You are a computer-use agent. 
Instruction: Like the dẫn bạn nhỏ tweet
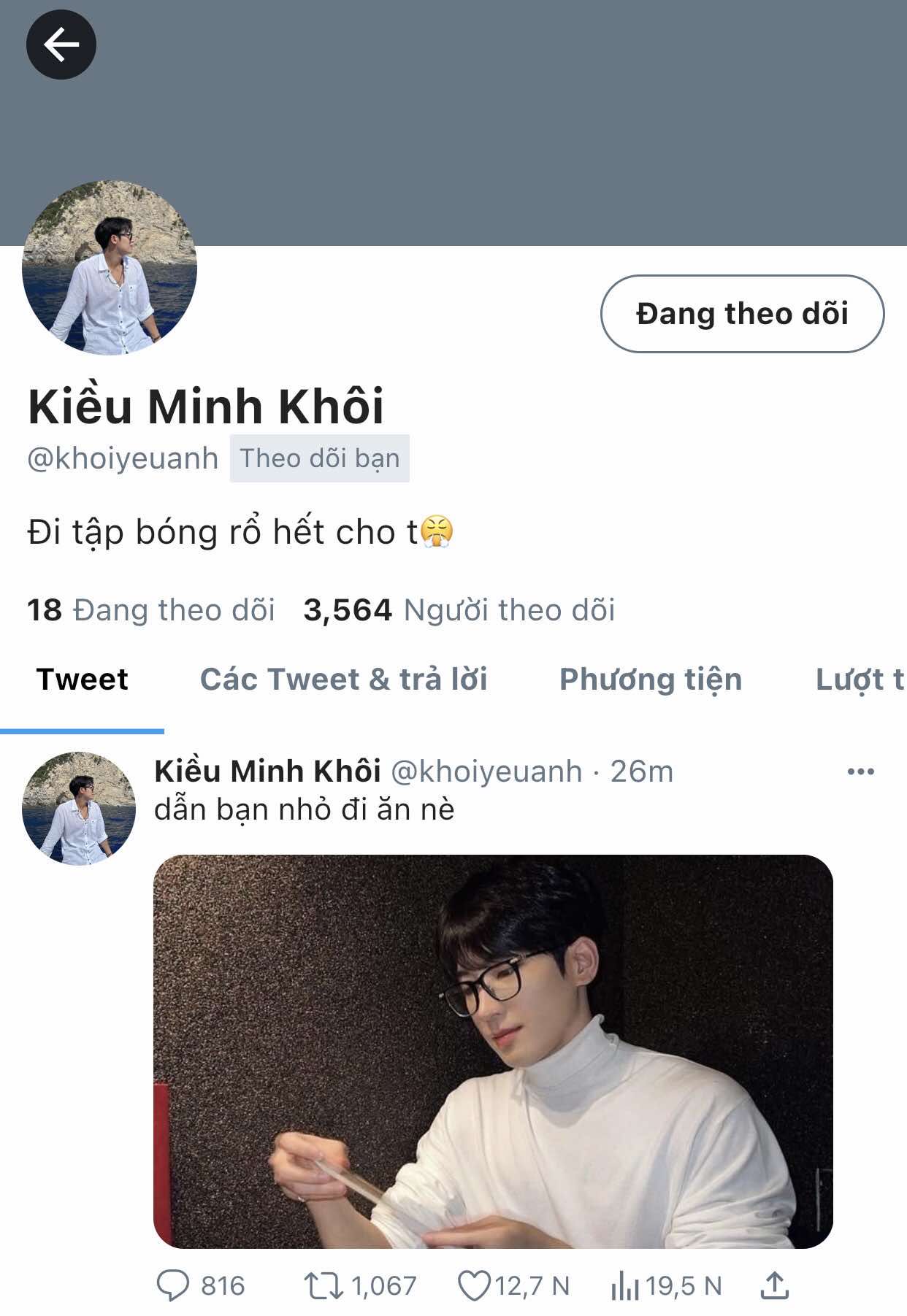point(474,1286)
